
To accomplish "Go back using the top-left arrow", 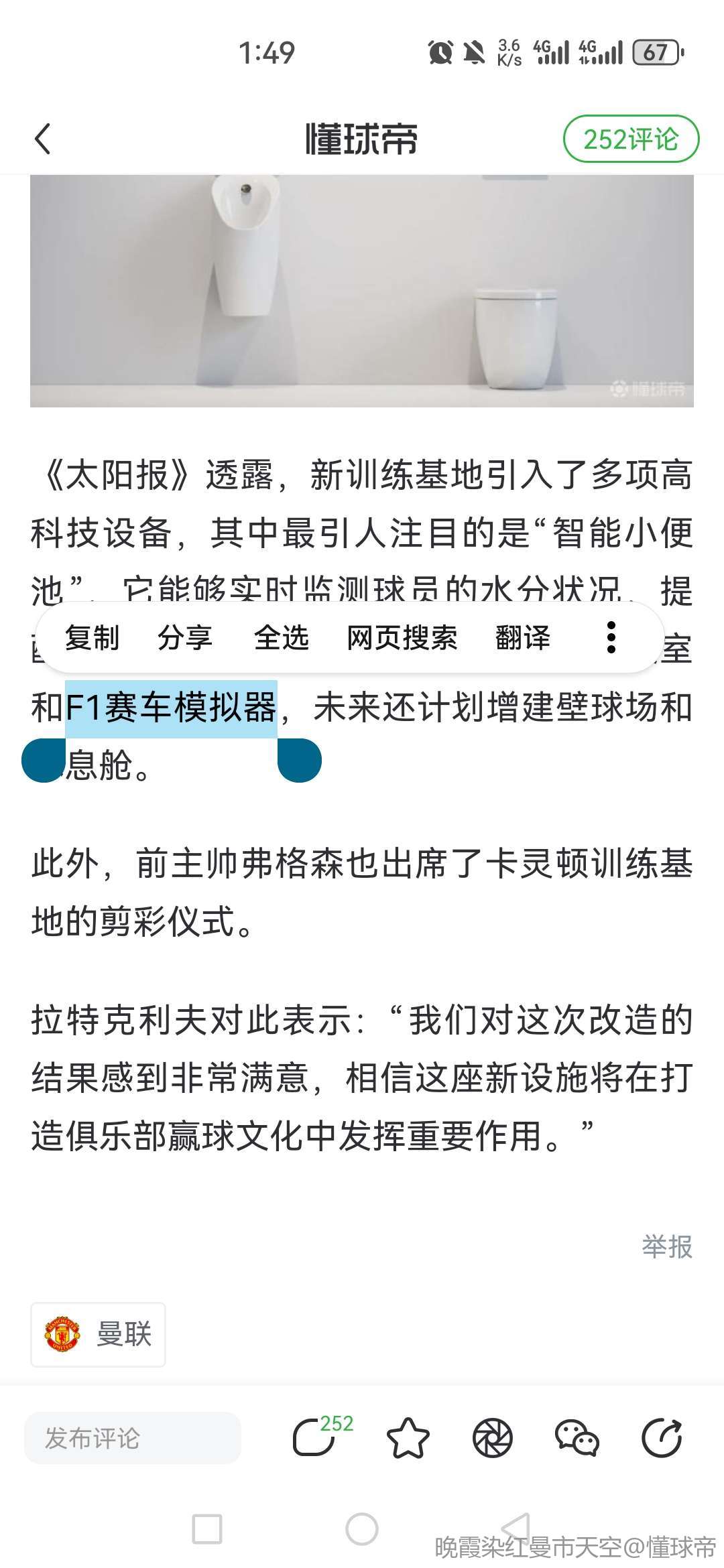I will click(x=42, y=139).
